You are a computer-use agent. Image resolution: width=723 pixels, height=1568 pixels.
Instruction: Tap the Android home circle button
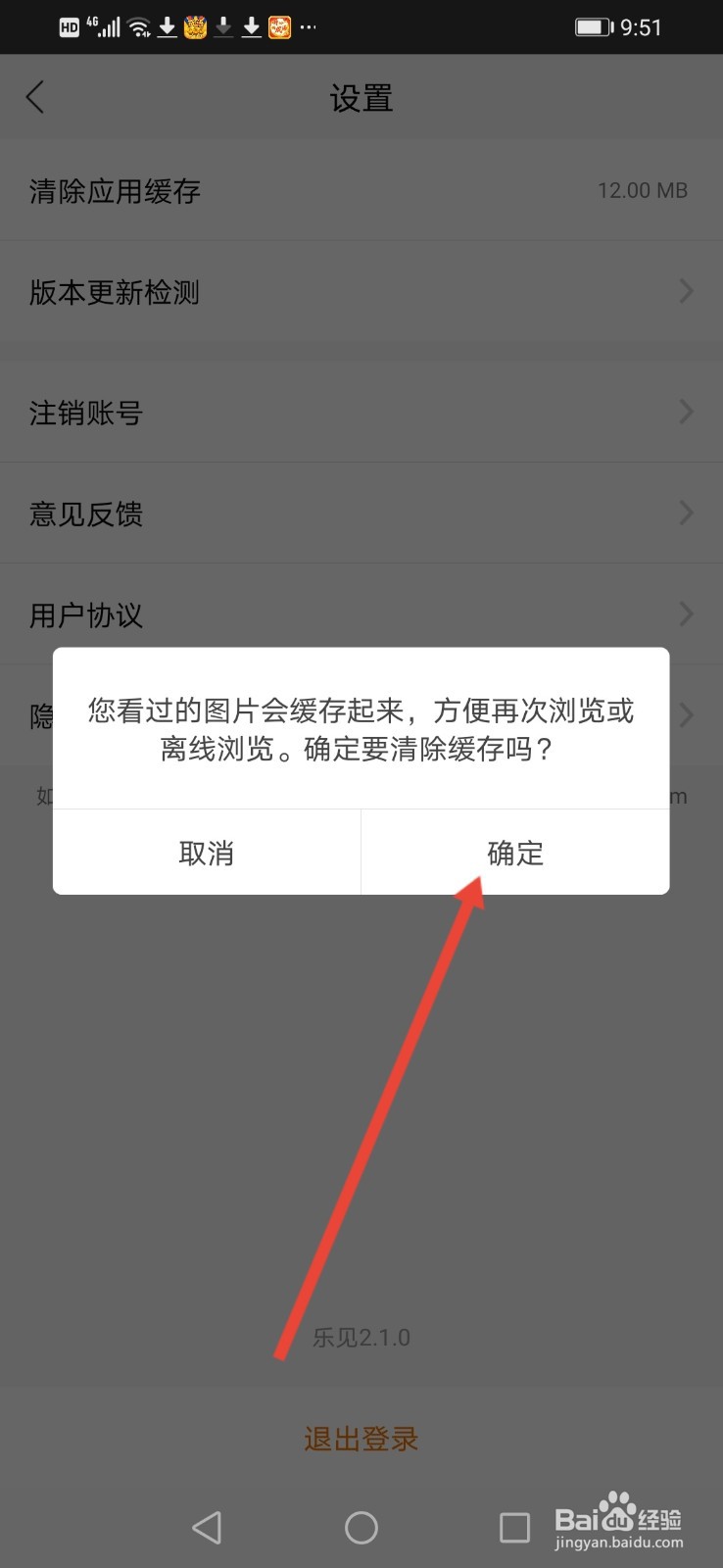(361, 1526)
